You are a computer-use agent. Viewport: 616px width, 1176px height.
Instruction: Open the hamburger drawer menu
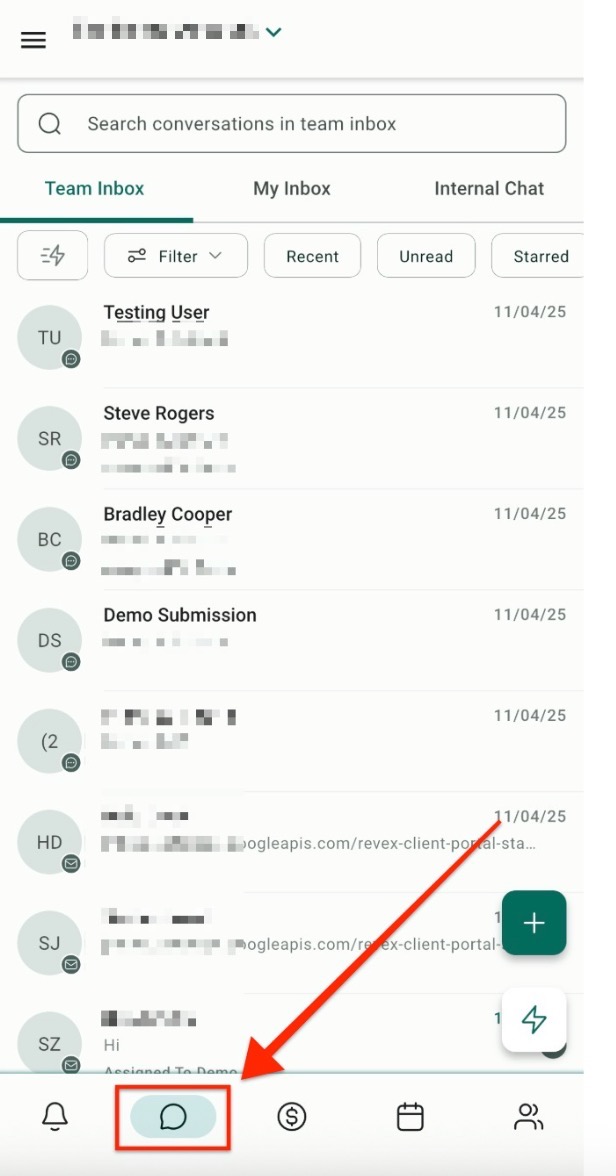pos(34,40)
